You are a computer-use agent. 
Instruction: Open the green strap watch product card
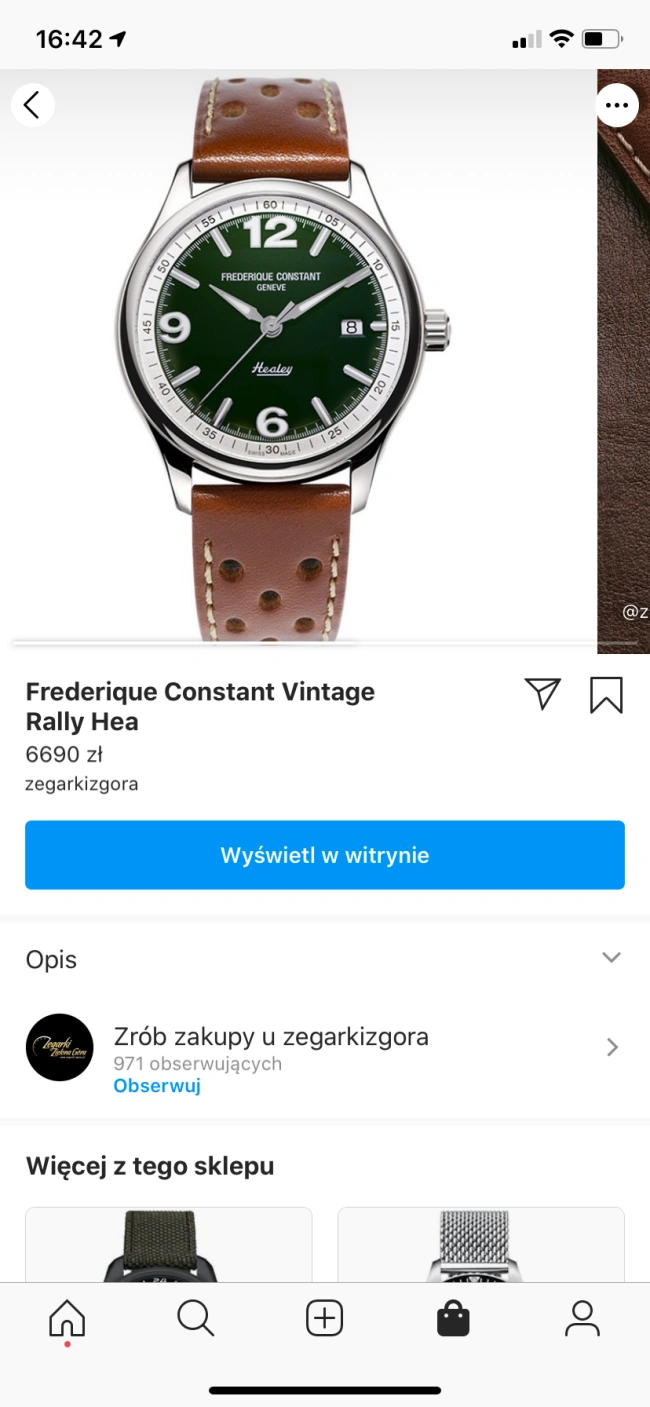pos(168,1246)
